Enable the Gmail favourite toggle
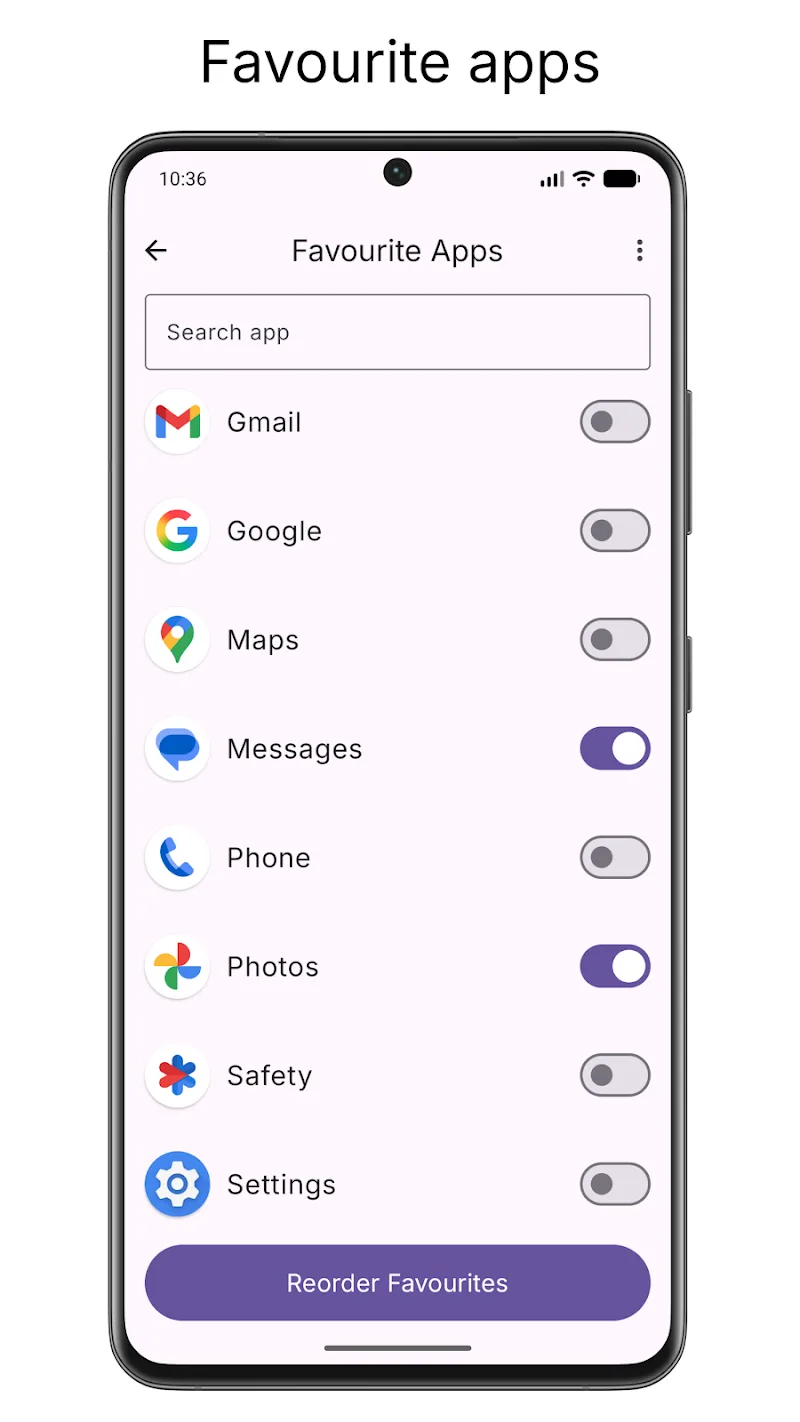Screen dimensions: 800x1422 pos(615,421)
